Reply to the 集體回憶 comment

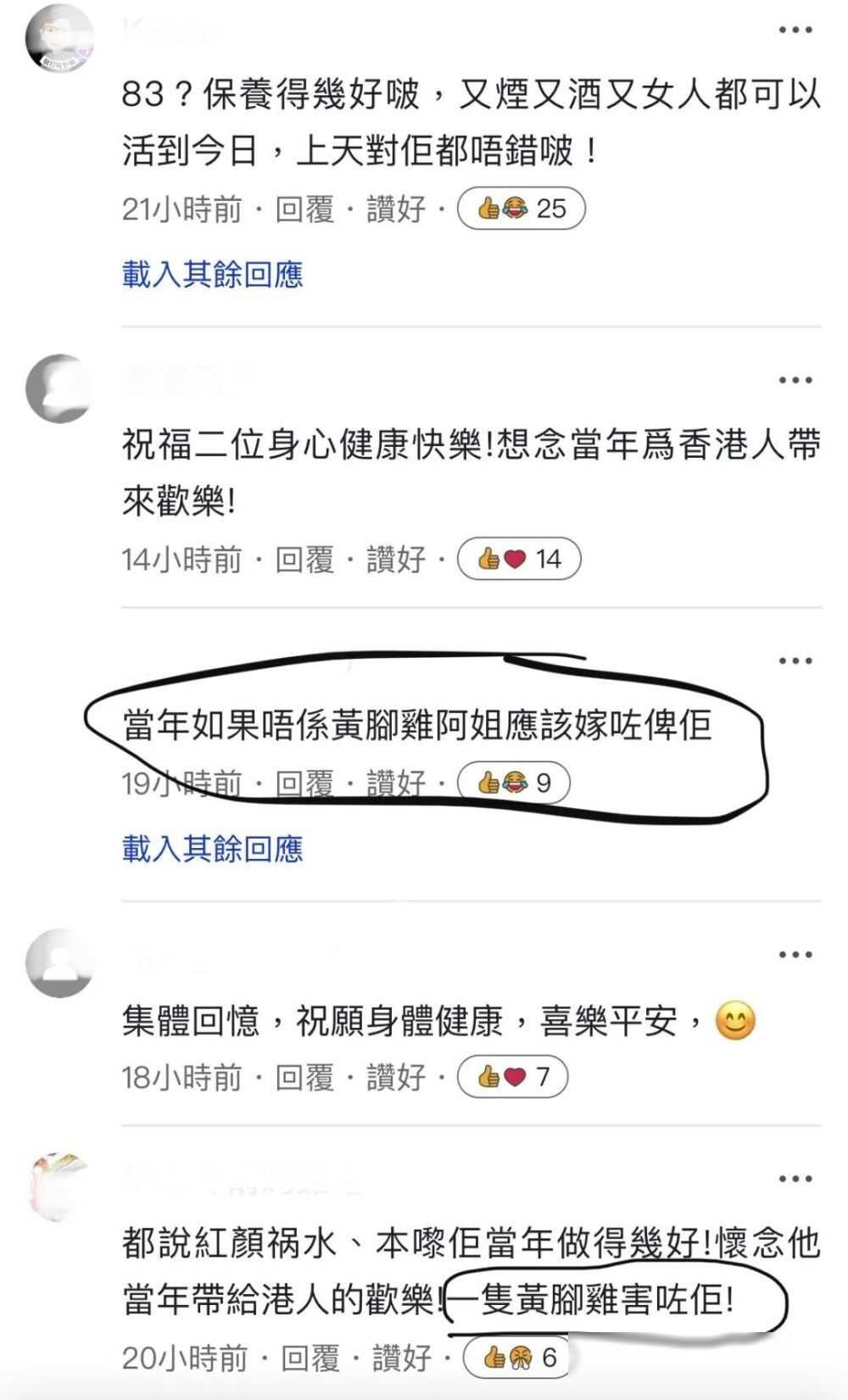pos(304,1077)
